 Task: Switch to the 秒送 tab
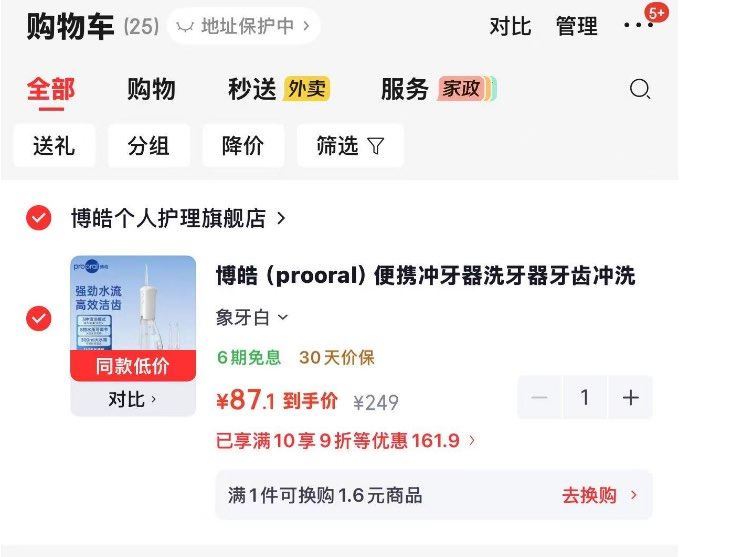pyautogui.click(x=279, y=89)
